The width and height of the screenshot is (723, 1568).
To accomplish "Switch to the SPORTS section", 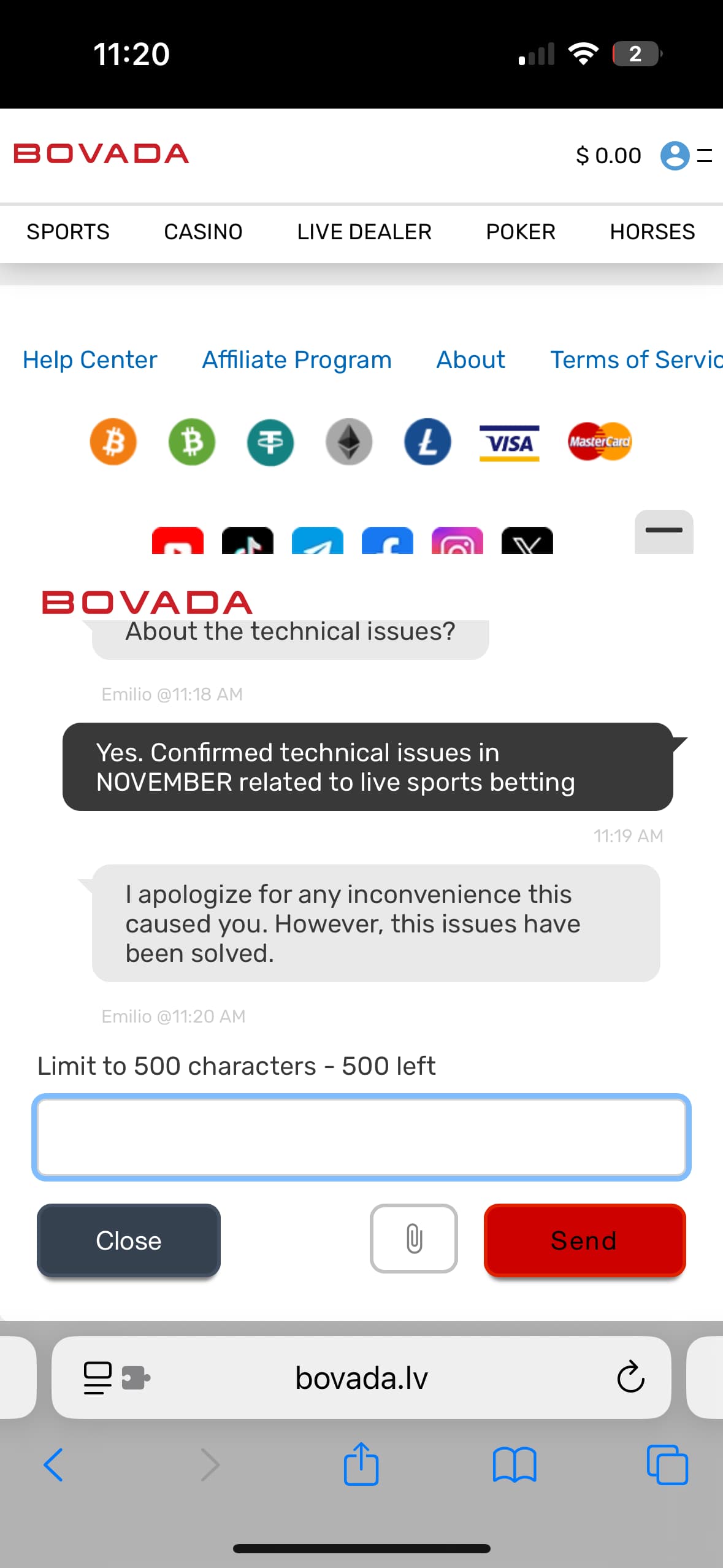I will click(67, 232).
